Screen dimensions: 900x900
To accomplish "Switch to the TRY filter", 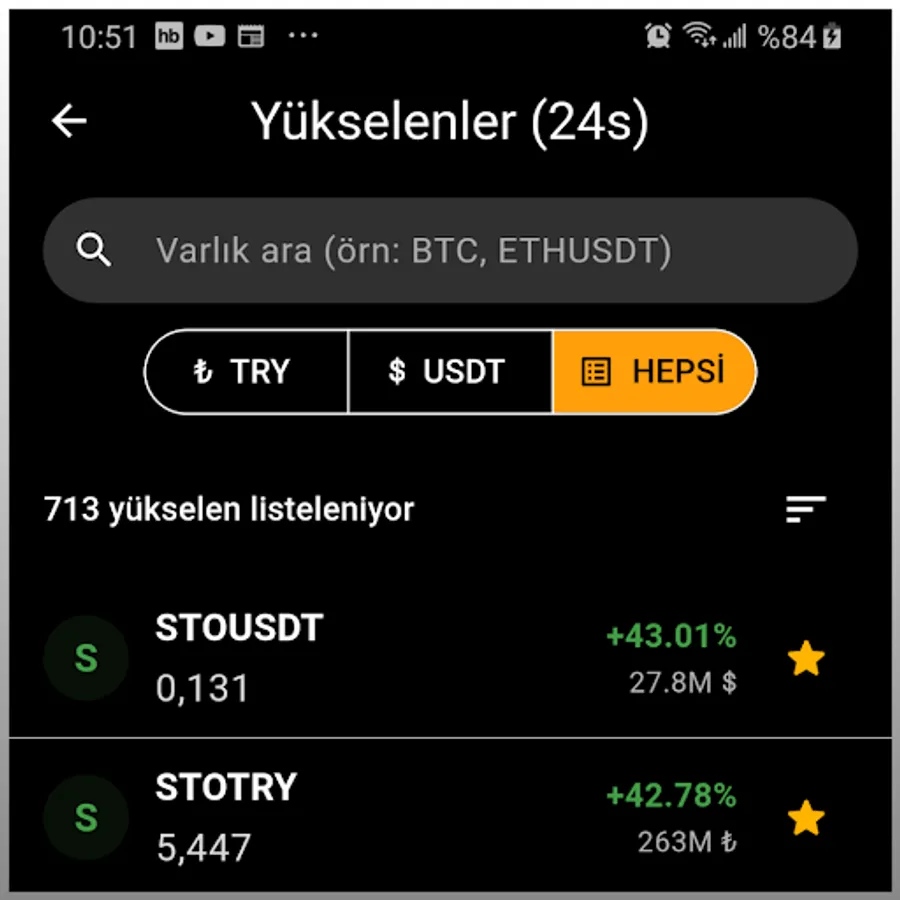I will click(247, 372).
